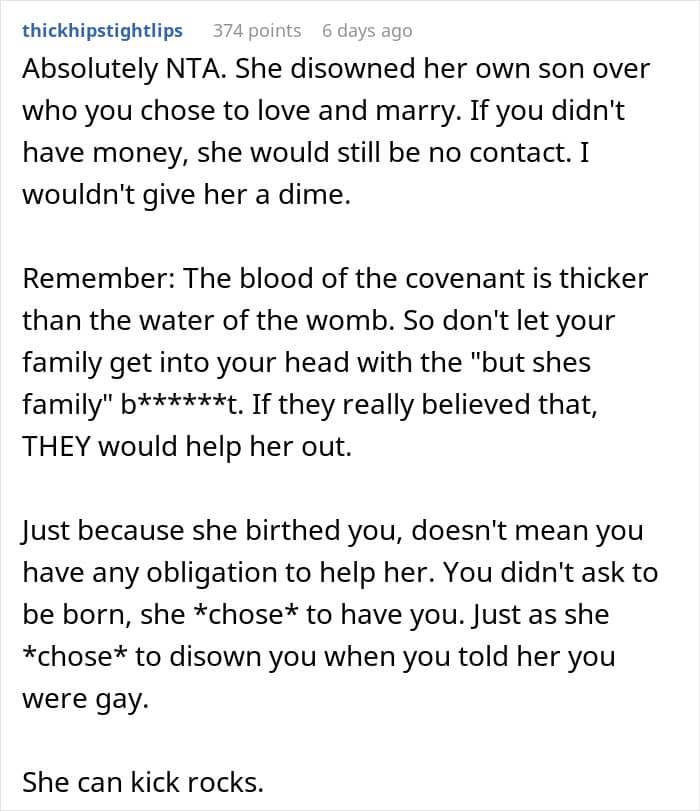Open thickhipstightlips user profile
Viewport: 700px width, 811px height.
(x=102, y=31)
